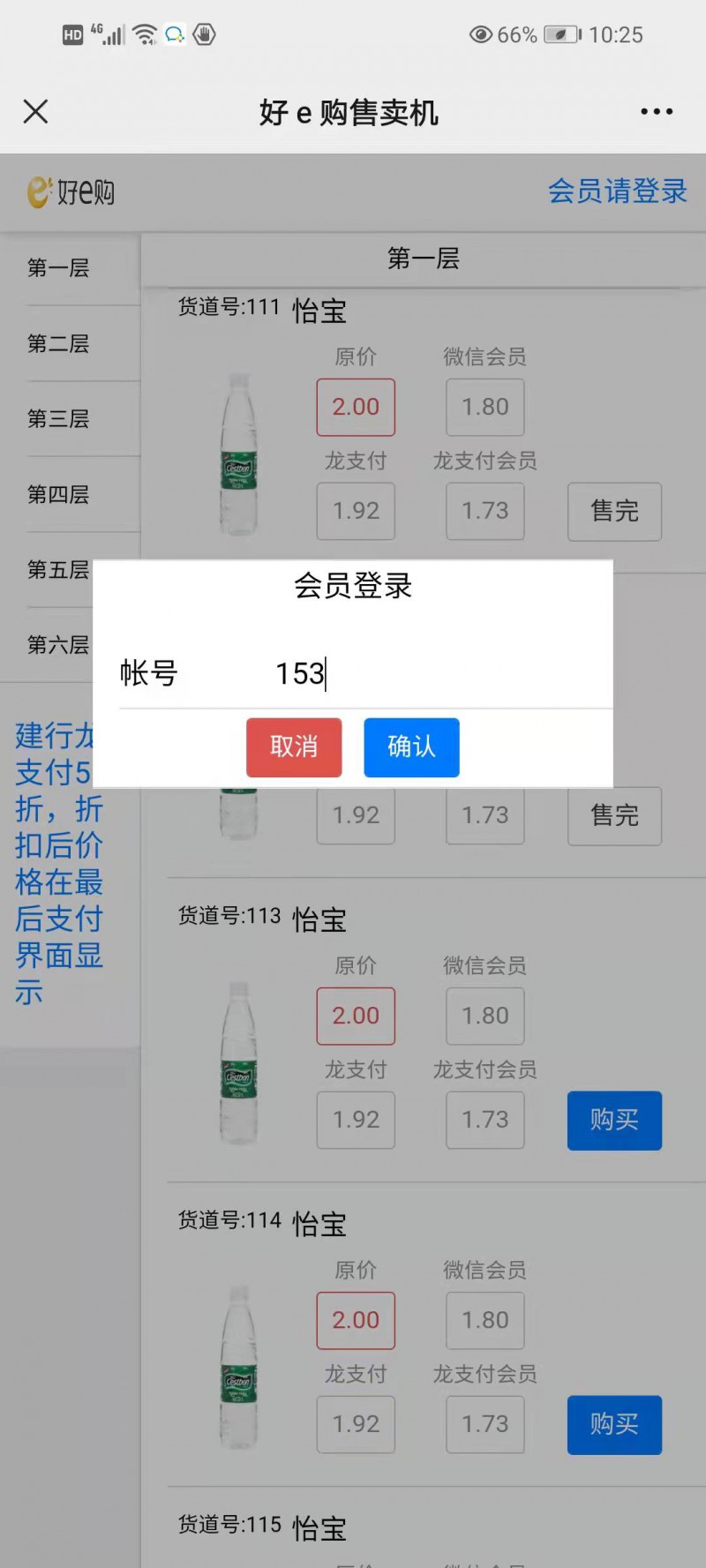The width and height of the screenshot is (706, 1568).
Task: Confirm the member login with 确认
Action: point(411,747)
